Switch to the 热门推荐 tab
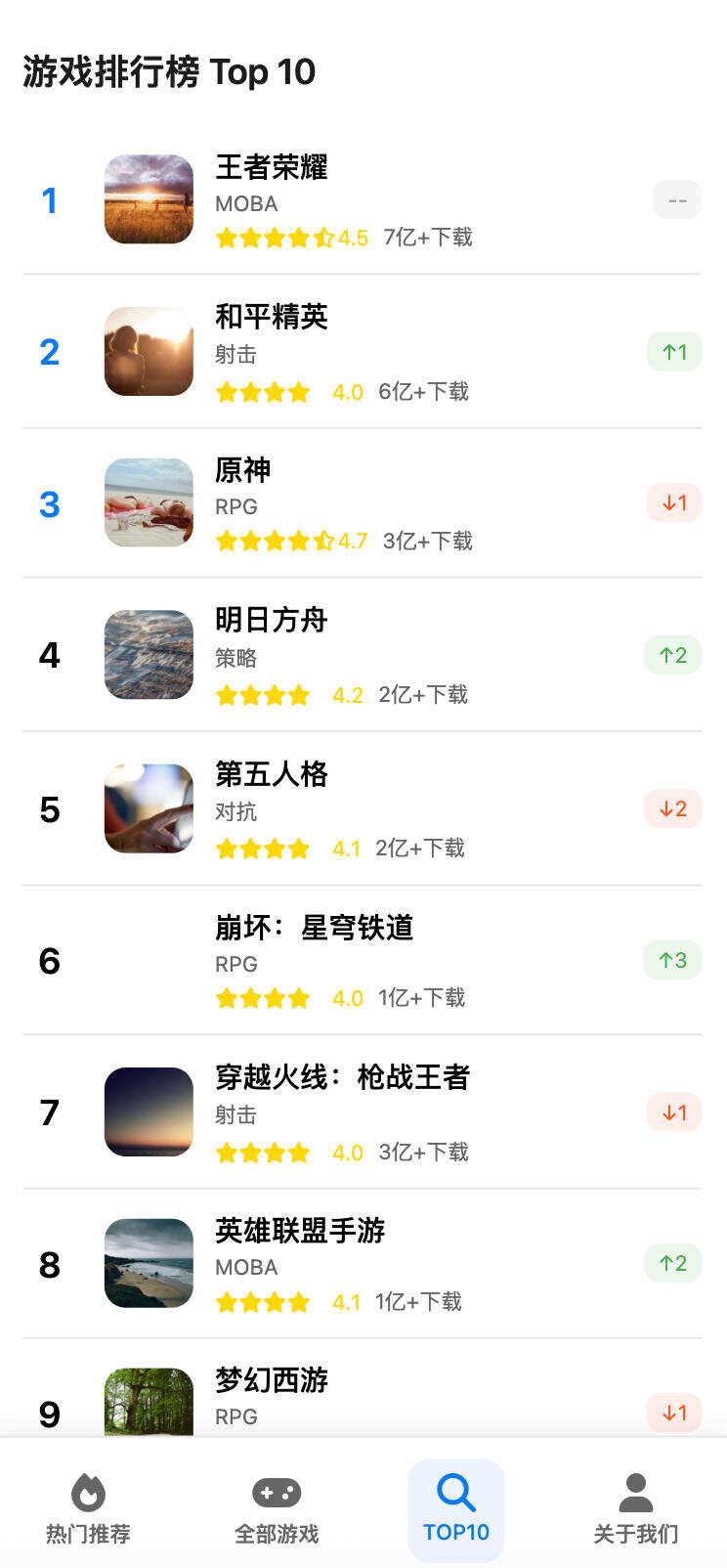The height and width of the screenshot is (1568, 727). pos(89,1509)
